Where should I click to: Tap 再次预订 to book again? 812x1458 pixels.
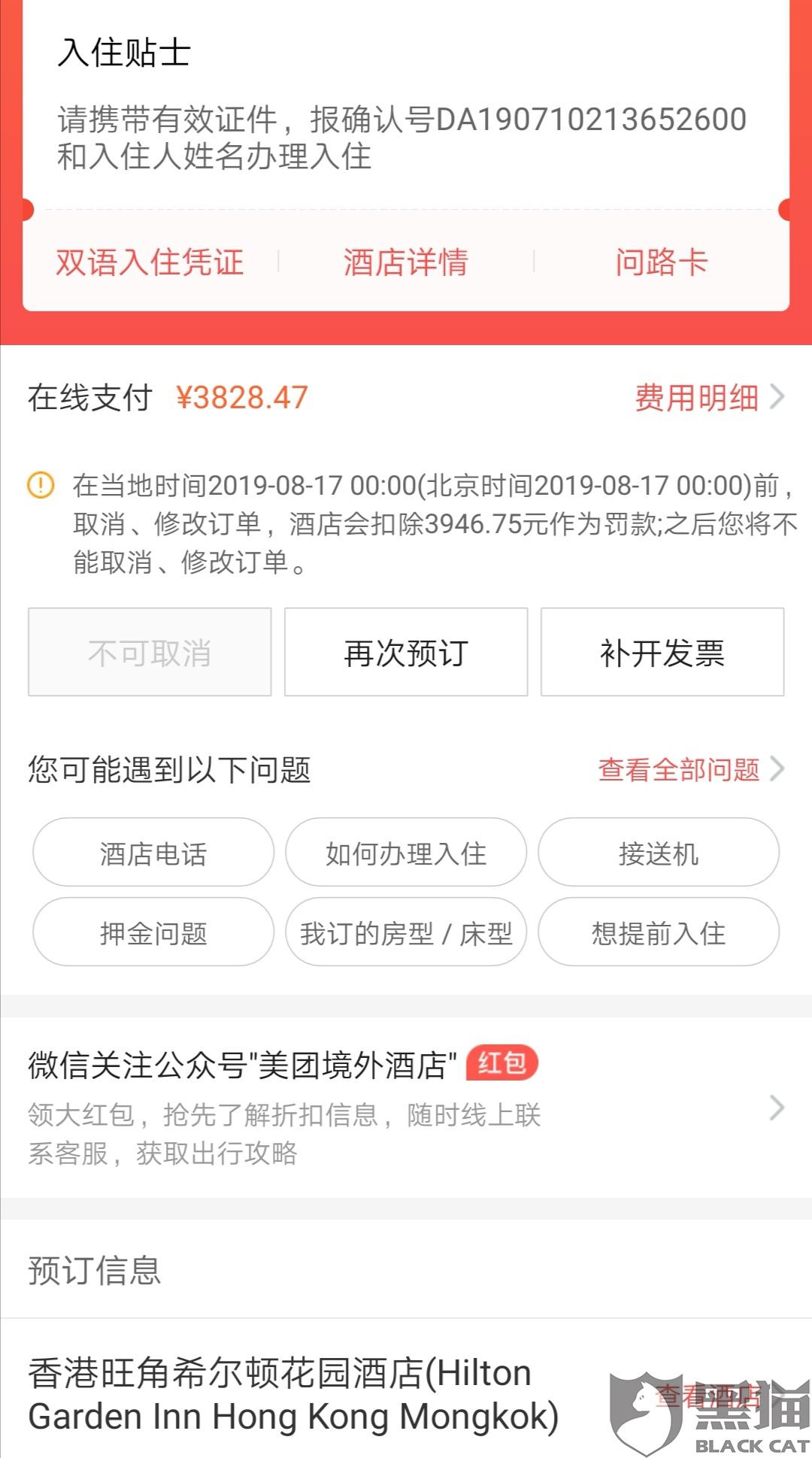coord(406,652)
